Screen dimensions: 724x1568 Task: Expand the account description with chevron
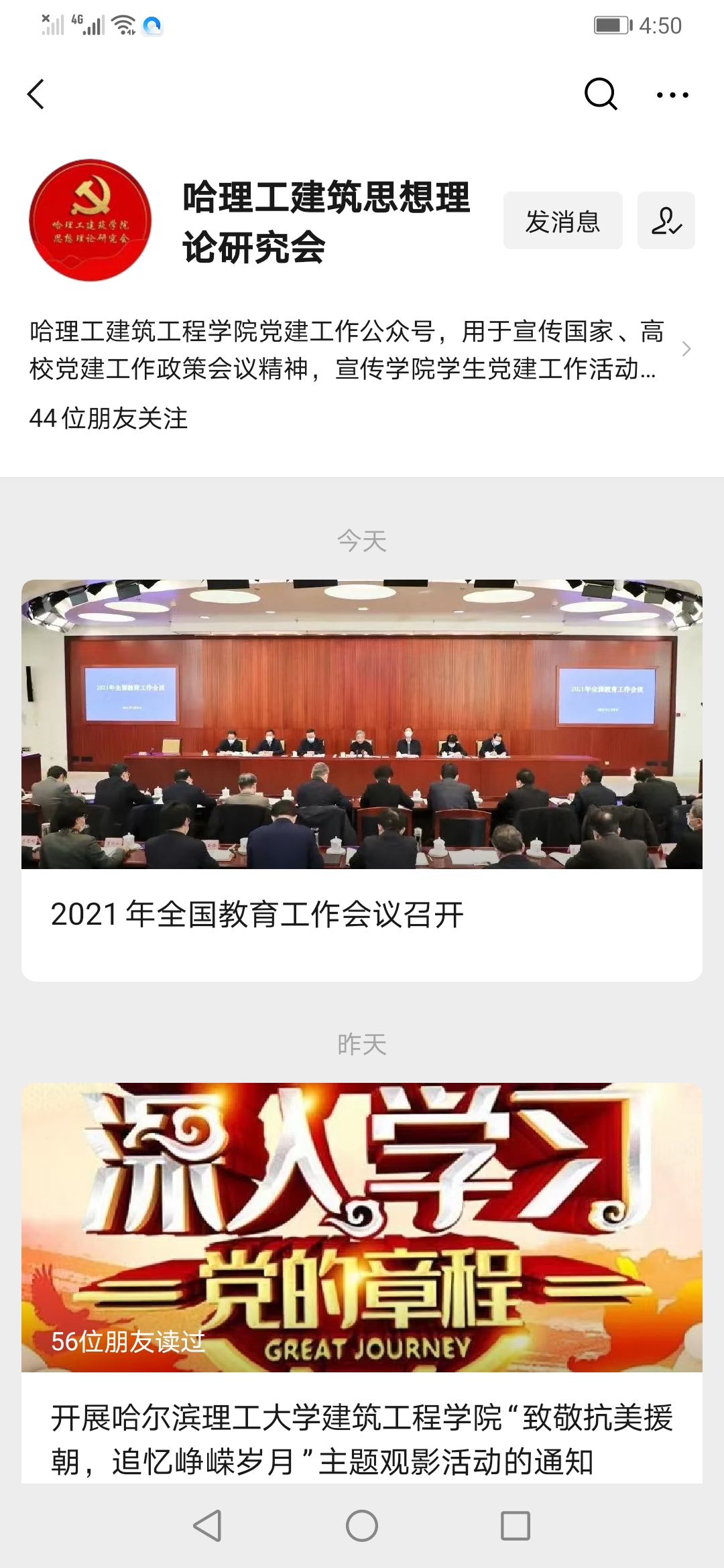686,349
